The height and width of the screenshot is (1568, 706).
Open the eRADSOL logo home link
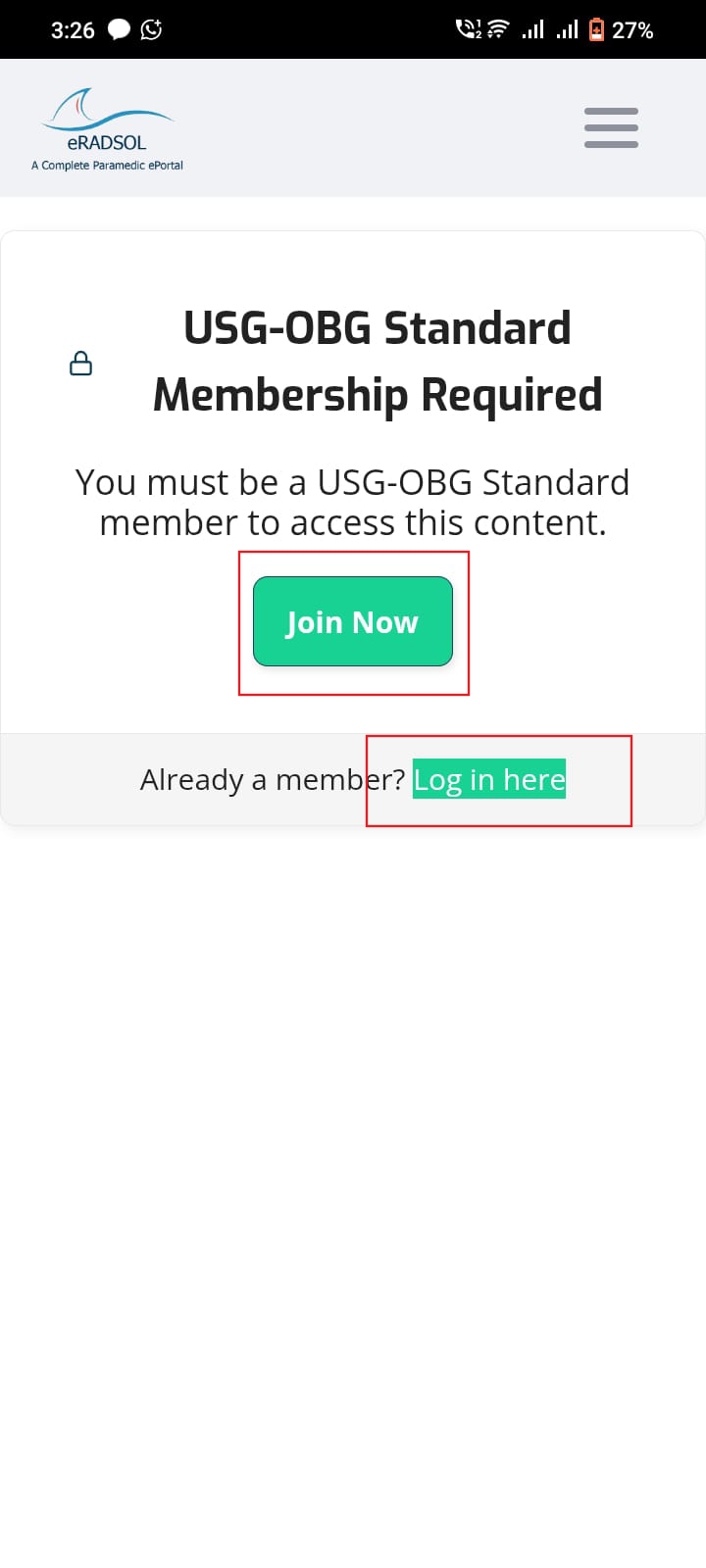tap(107, 128)
